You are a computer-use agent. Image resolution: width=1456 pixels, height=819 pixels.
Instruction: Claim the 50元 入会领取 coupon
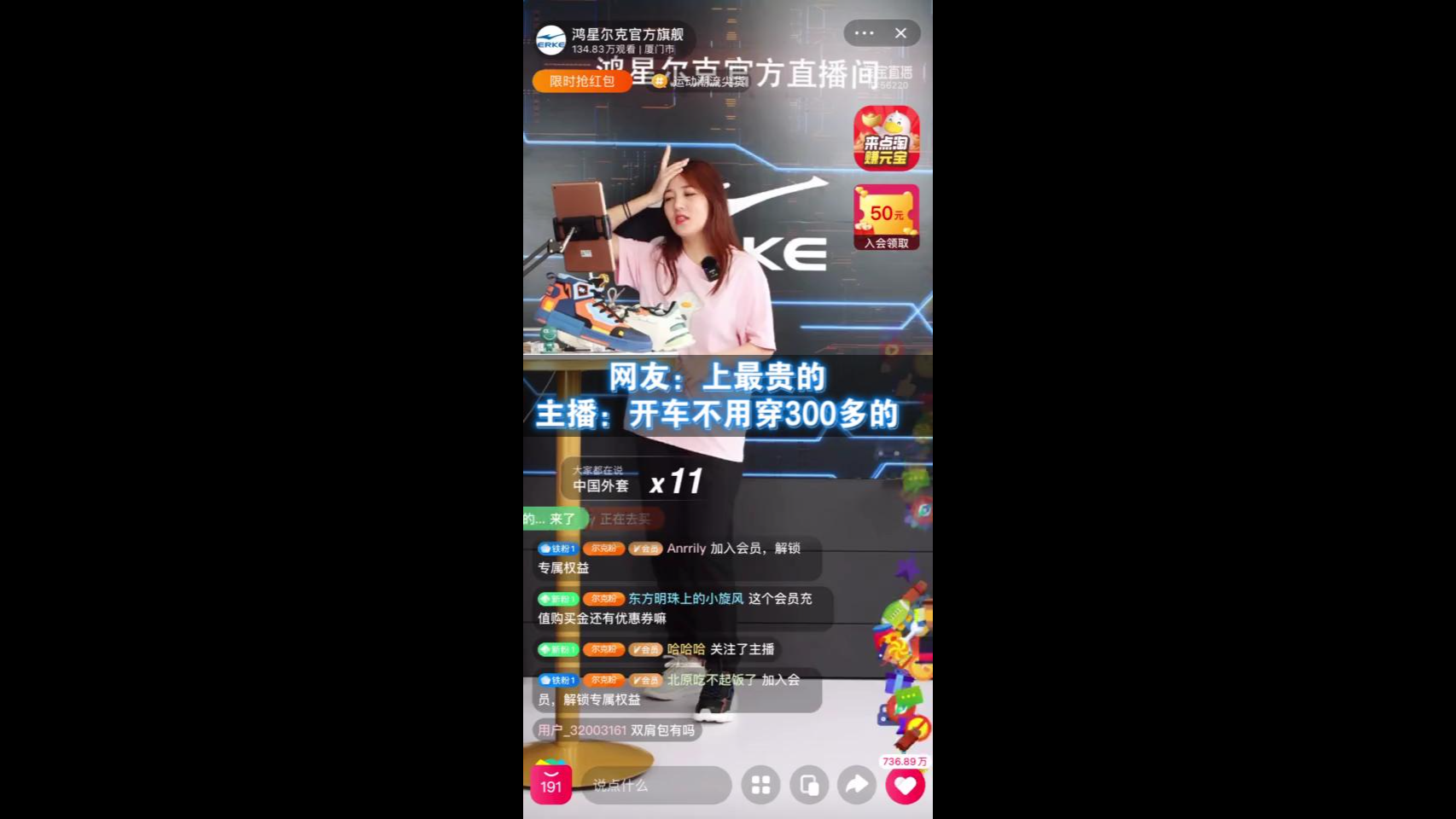click(x=886, y=218)
